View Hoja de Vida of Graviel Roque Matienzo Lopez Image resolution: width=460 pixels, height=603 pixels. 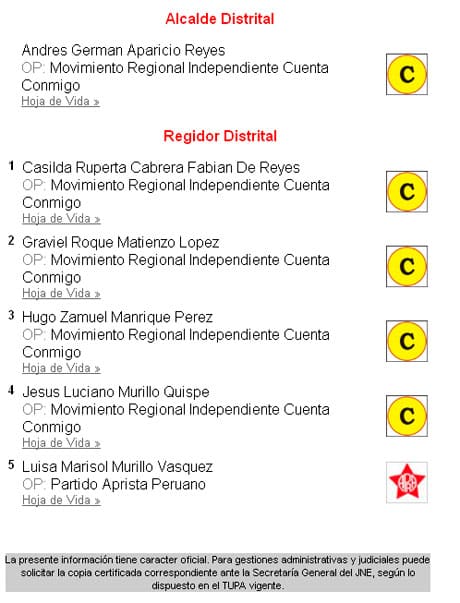click(61, 293)
